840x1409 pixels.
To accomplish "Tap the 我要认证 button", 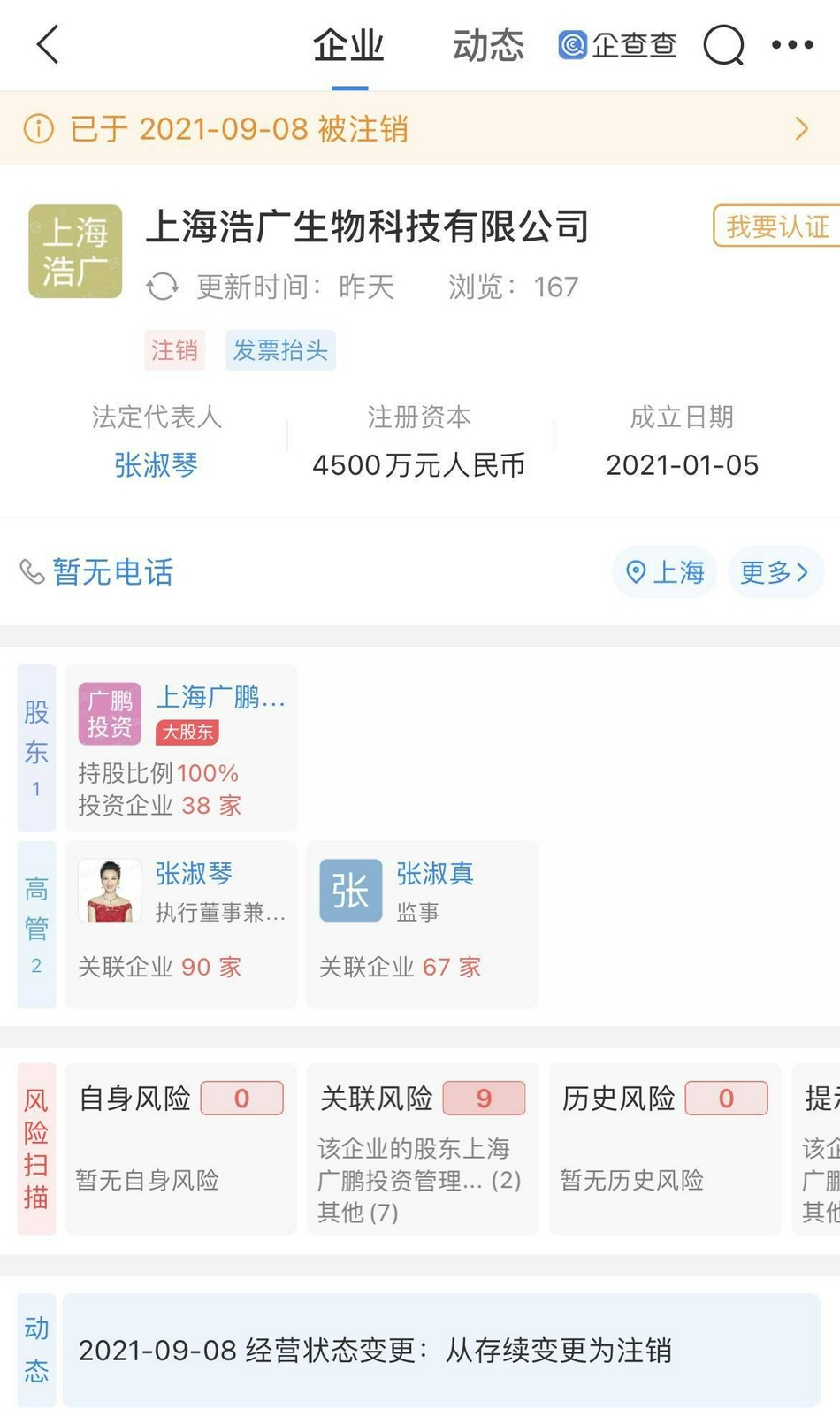I will pyautogui.click(x=776, y=226).
